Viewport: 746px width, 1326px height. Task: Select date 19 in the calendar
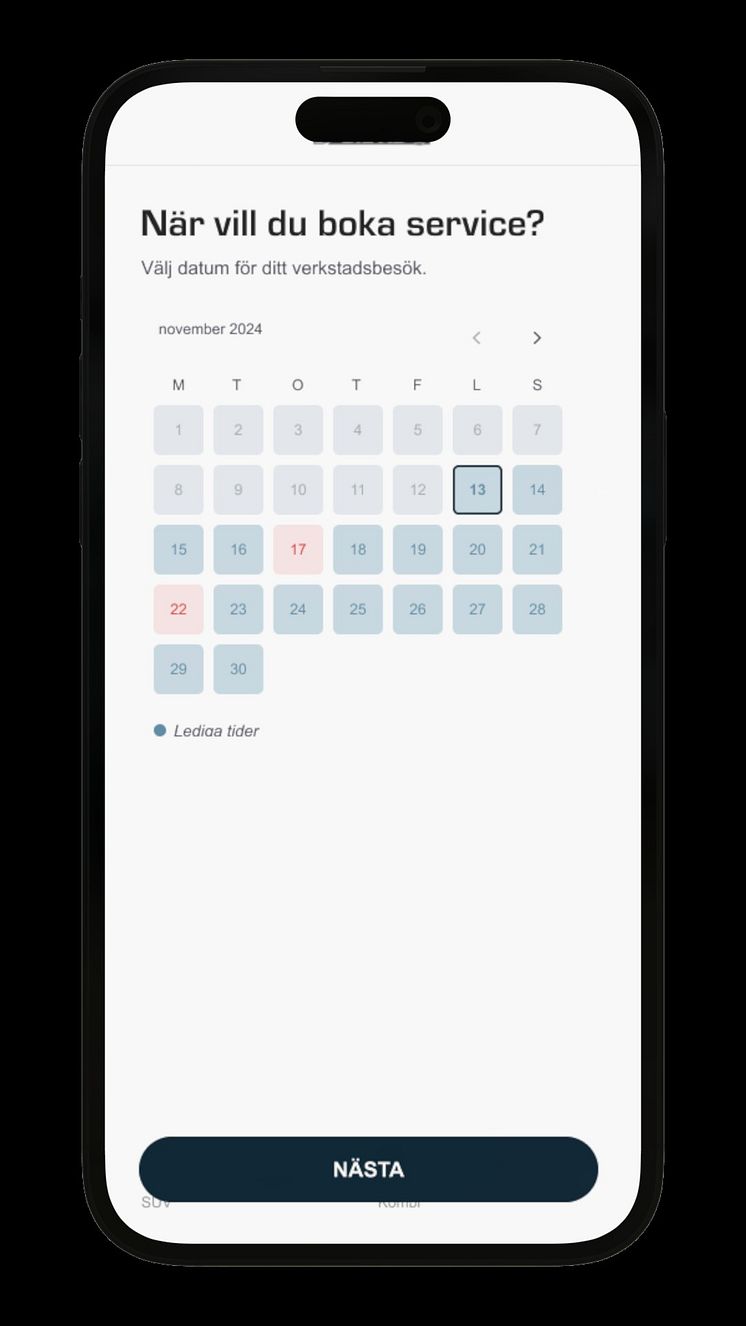pyautogui.click(x=418, y=549)
